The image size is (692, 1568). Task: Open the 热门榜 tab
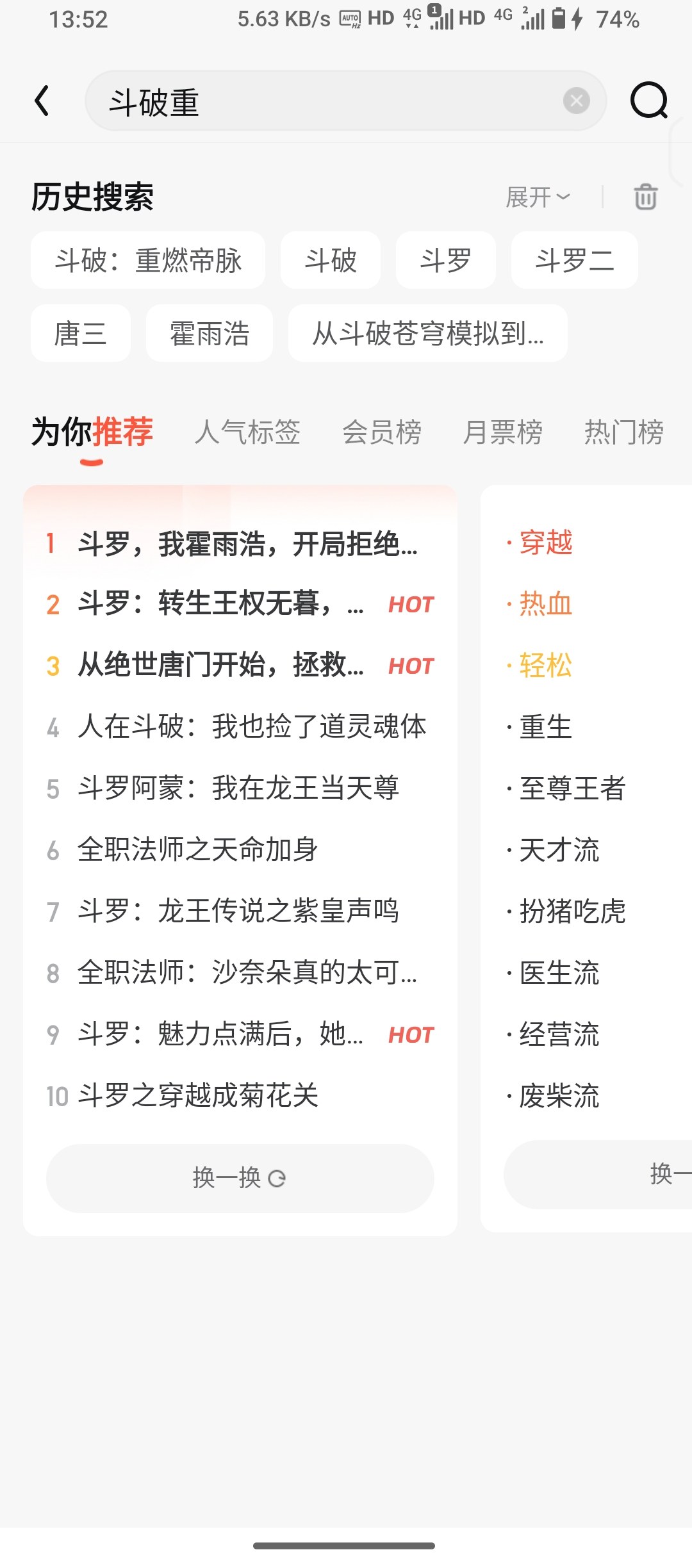(624, 432)
